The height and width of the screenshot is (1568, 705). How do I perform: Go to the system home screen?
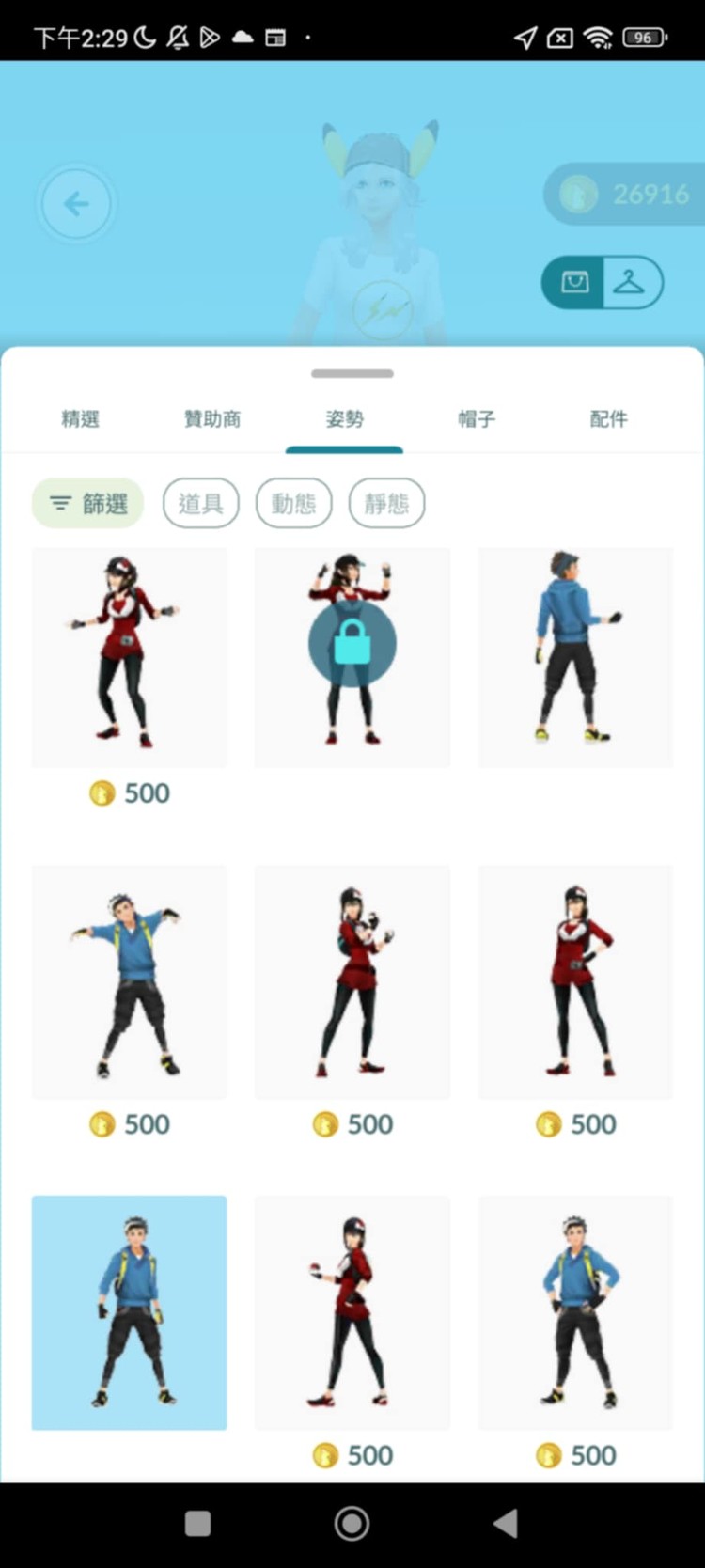point(352,1524)
